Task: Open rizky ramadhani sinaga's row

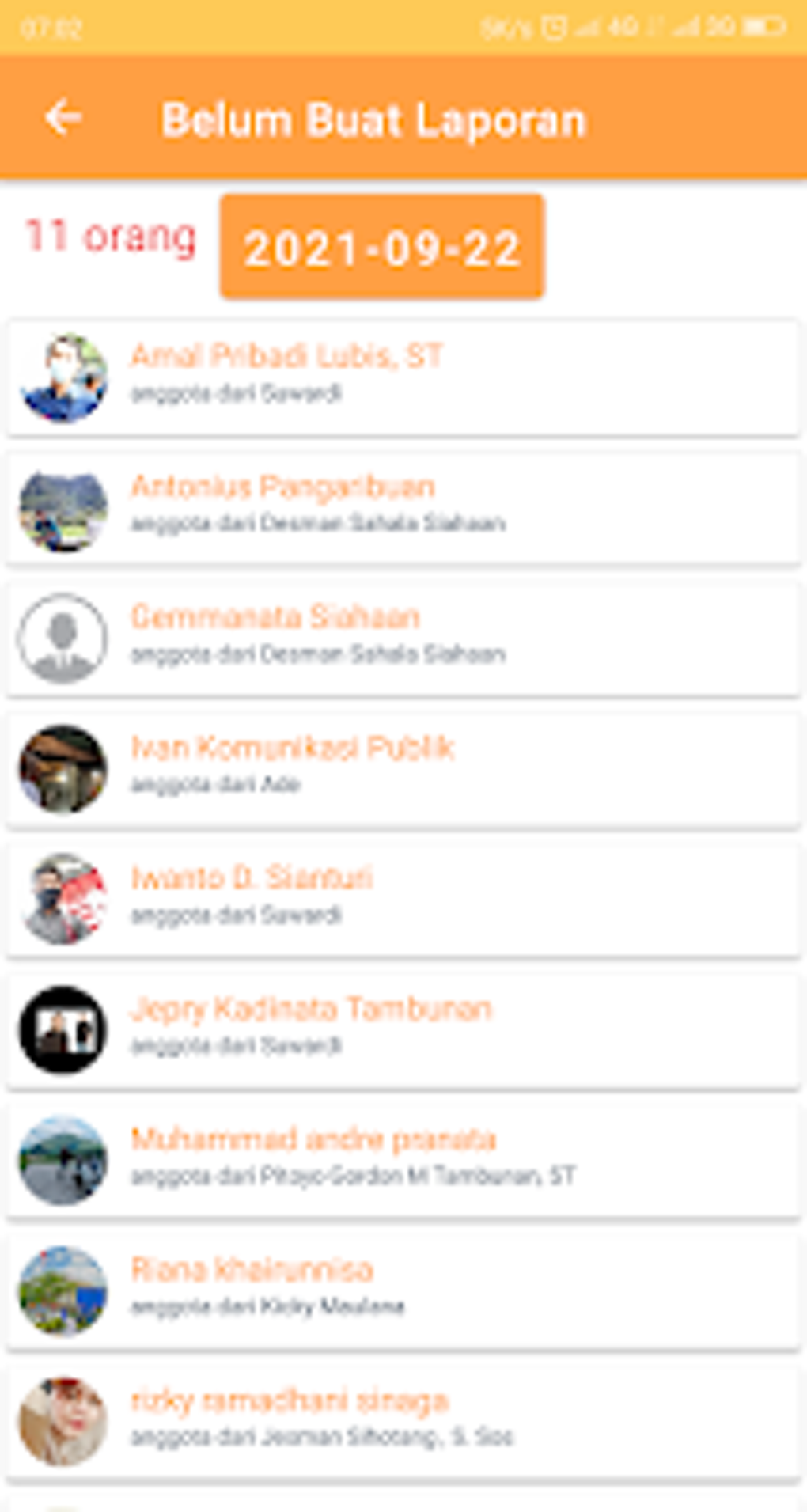Action: pyautogui.click(x=403, y=1422)
